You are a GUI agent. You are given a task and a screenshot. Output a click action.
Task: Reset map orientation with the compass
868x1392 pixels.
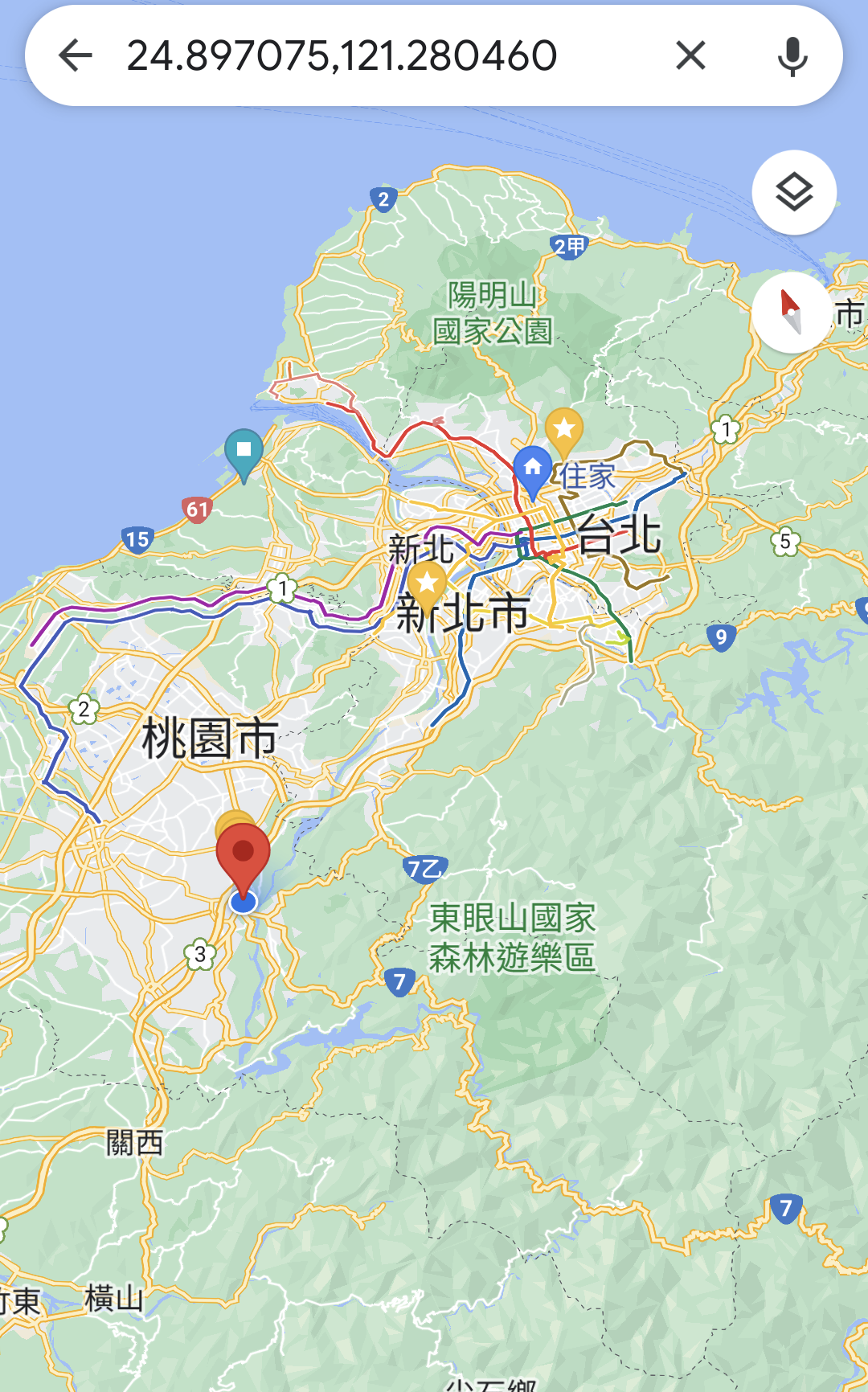(792, 313)
